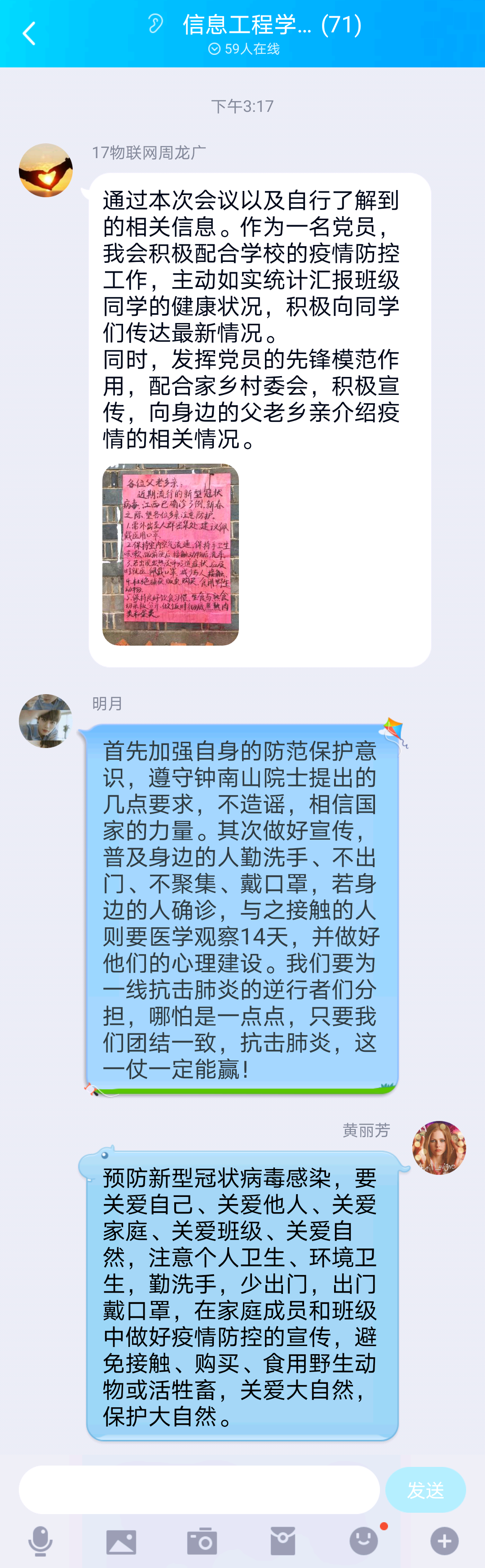Open 黄丽芳's profile avatar

439,1147
